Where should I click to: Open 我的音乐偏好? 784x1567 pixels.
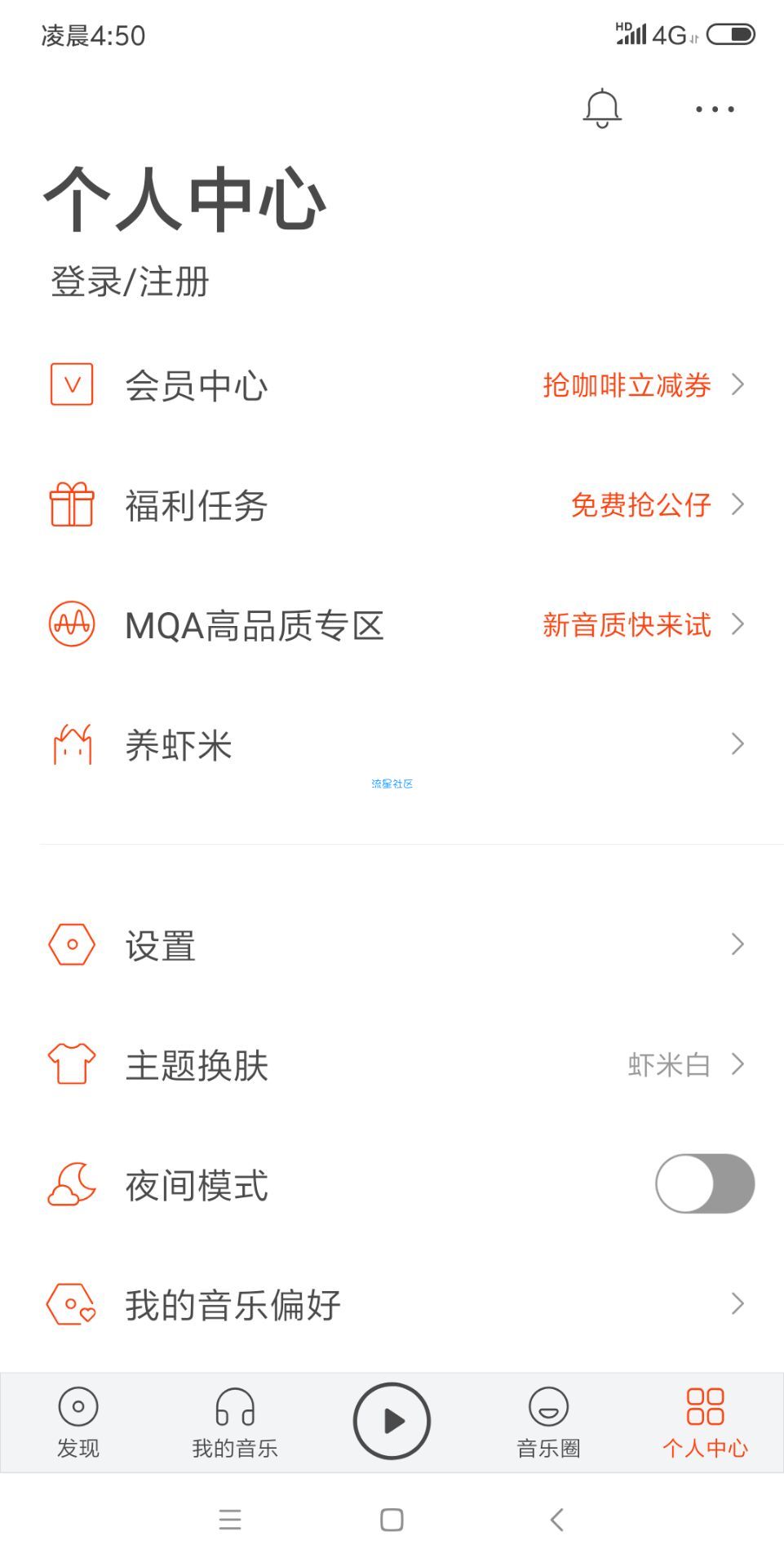(392, 1304)
